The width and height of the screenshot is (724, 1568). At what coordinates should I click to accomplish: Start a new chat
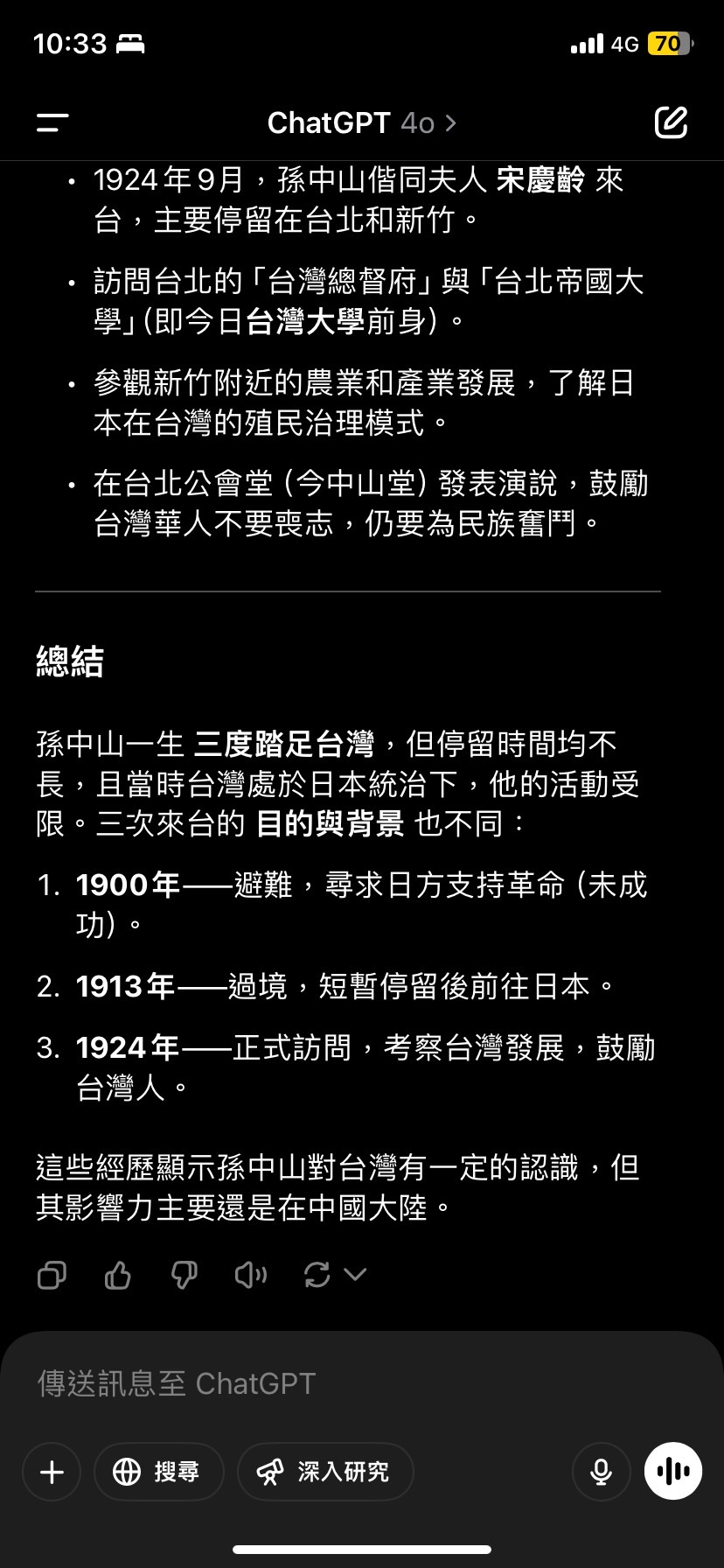(x=671, y=123)
